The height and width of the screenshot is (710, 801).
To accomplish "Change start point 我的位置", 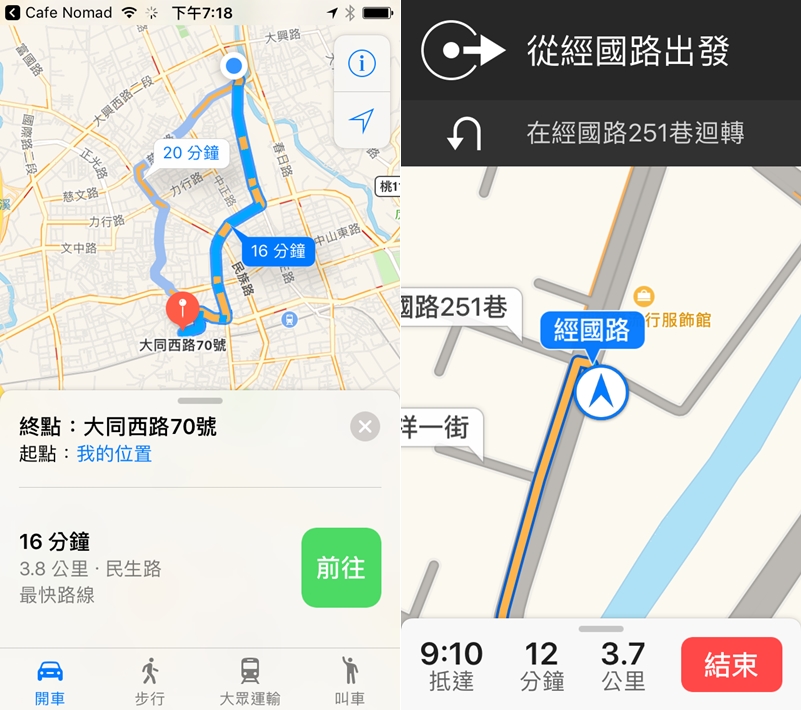I will click(114, 454).
